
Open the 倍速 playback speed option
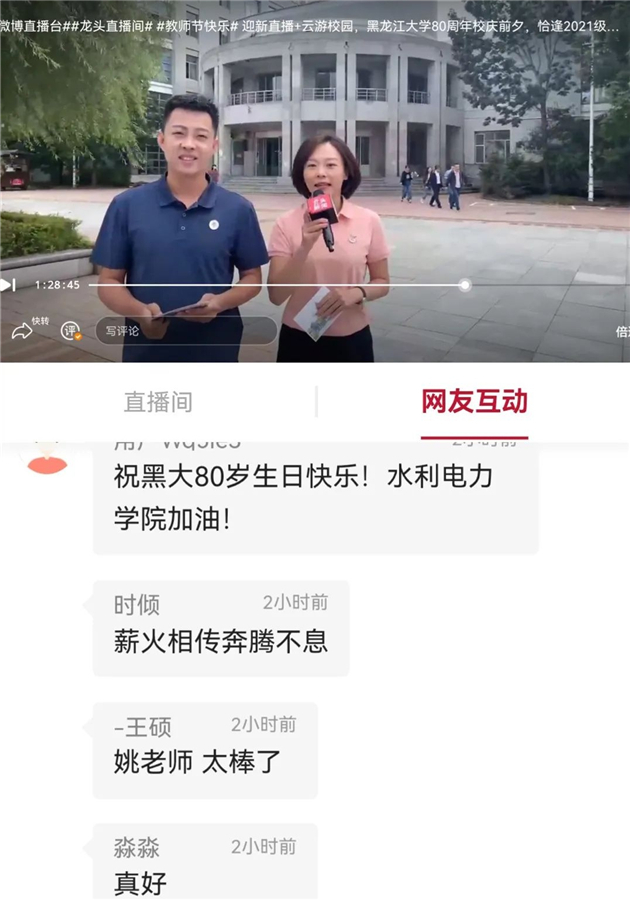pos(622,331)
